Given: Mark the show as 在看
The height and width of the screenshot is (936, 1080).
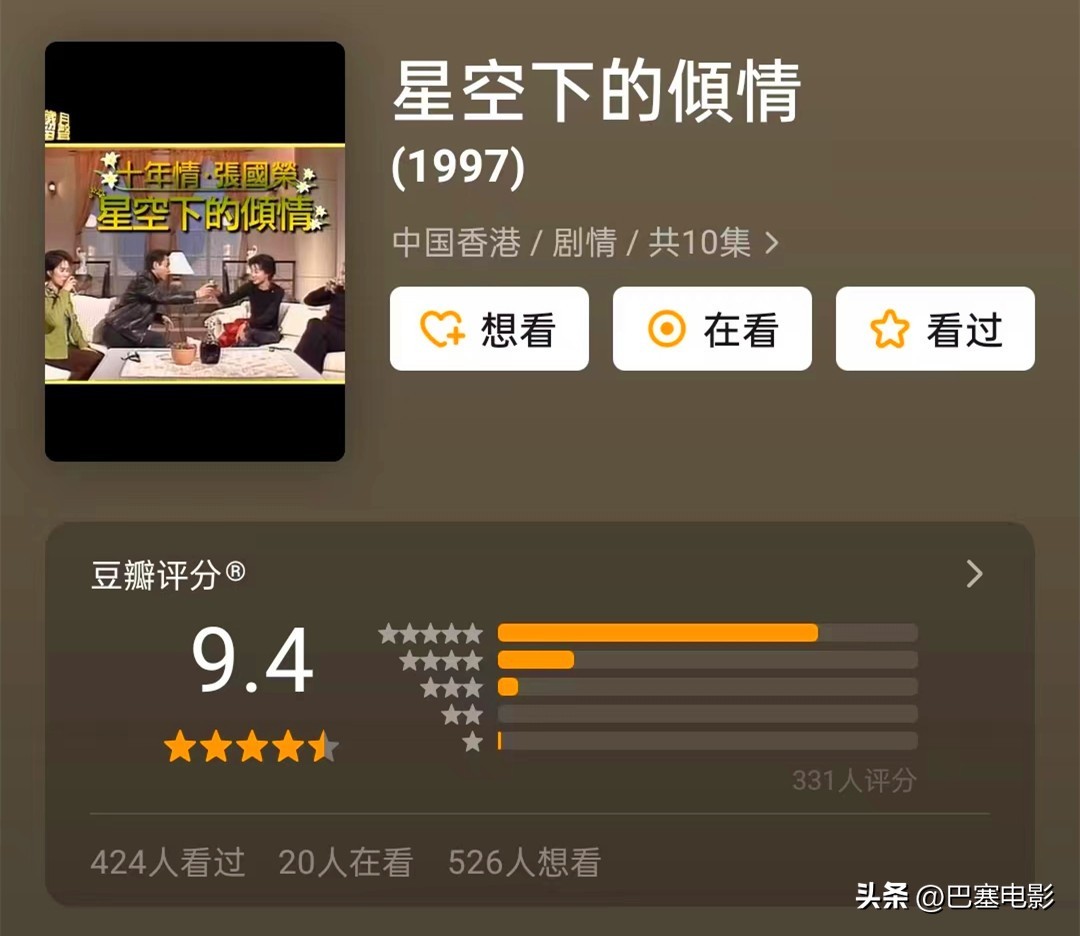Looking at the screenshot, I should 712,329.
